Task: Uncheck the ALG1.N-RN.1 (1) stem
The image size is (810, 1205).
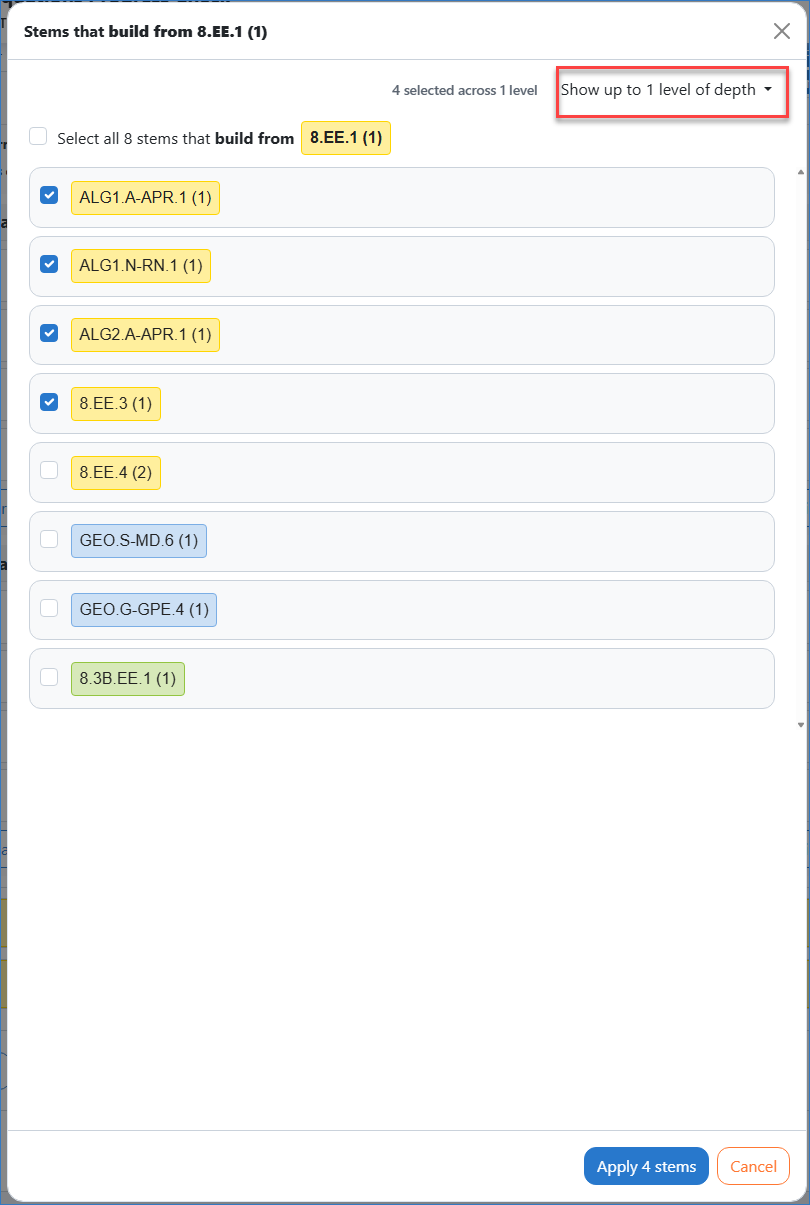Action: pos(48,264)
